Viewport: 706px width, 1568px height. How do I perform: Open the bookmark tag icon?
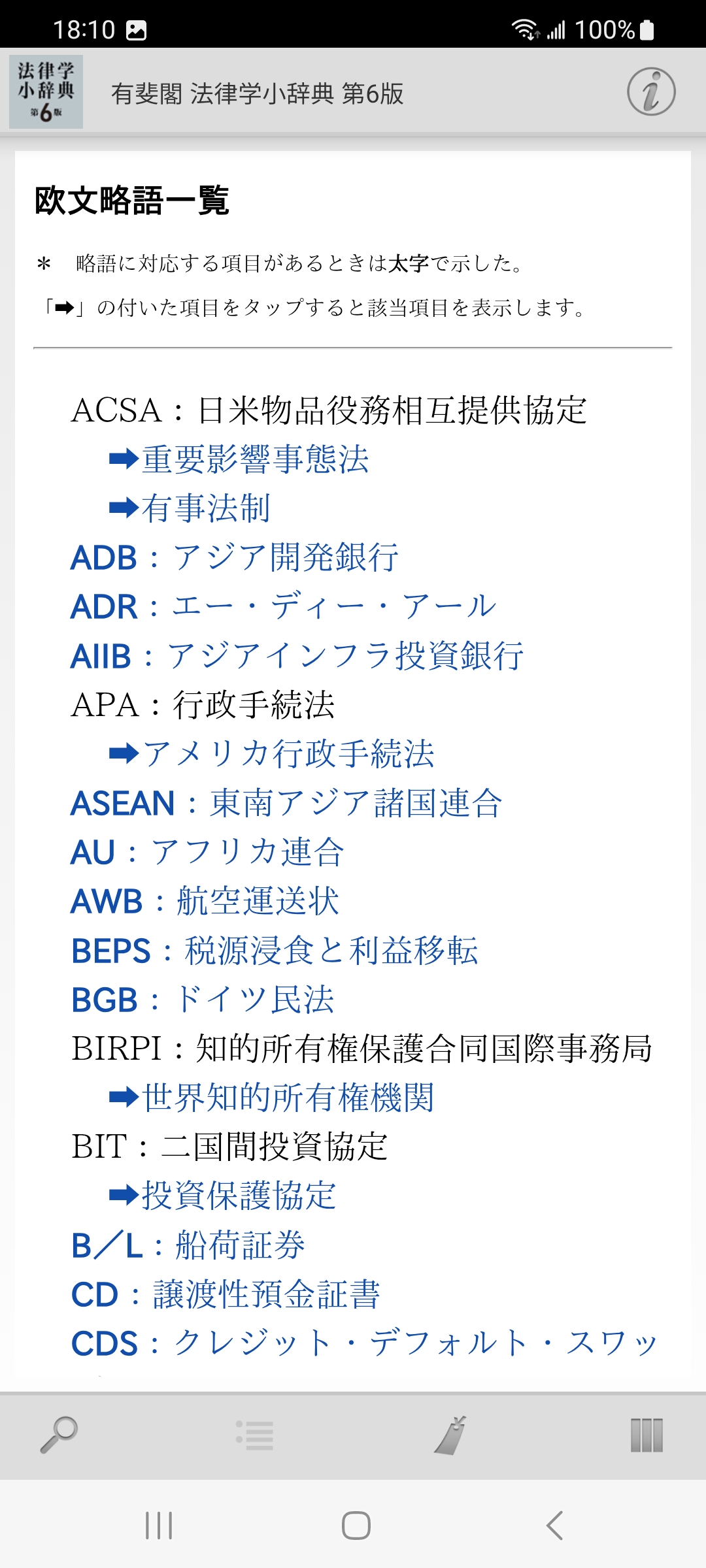click(x=451, y=1435)
